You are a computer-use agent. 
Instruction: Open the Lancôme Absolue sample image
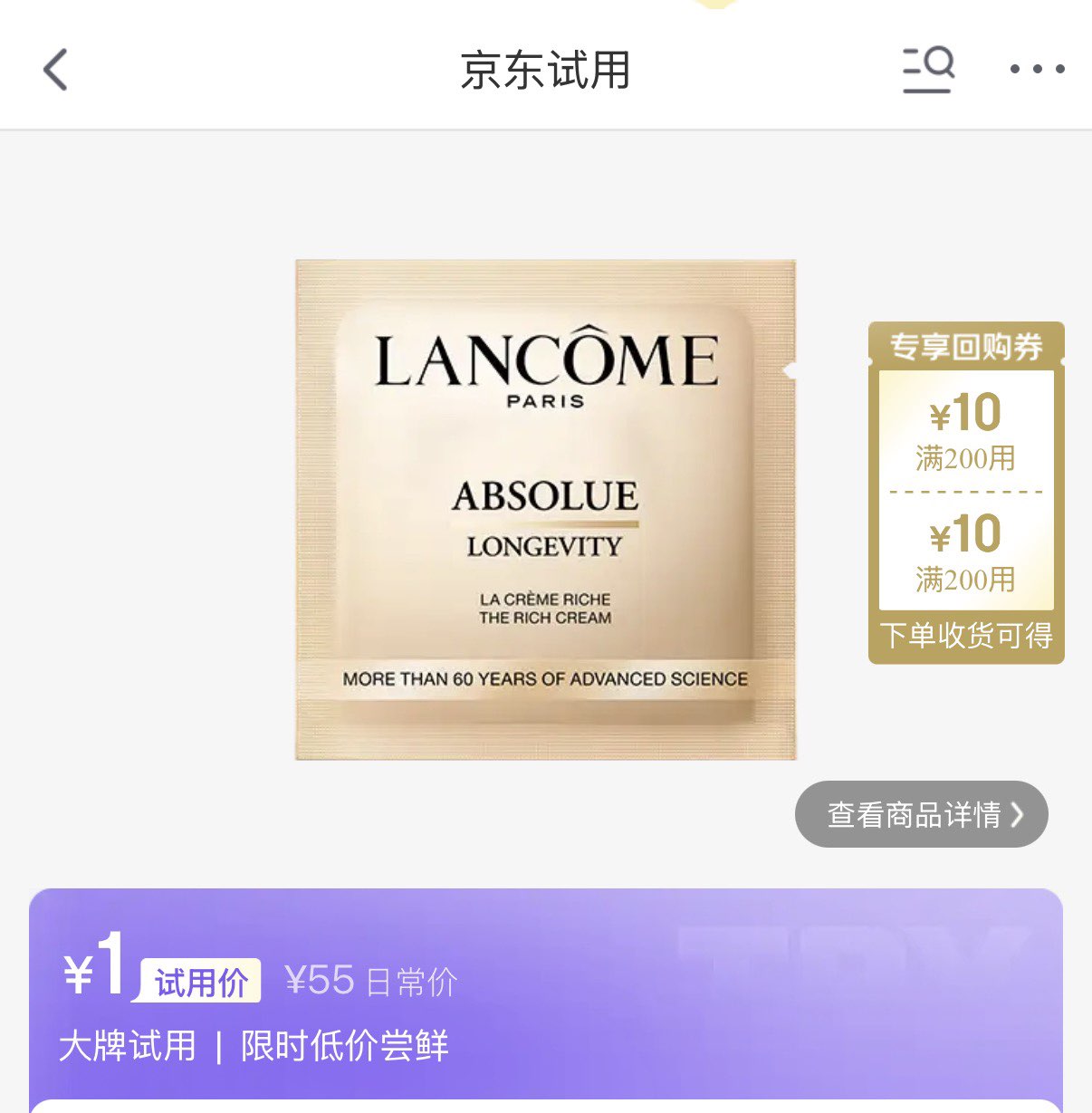(546, 510)
